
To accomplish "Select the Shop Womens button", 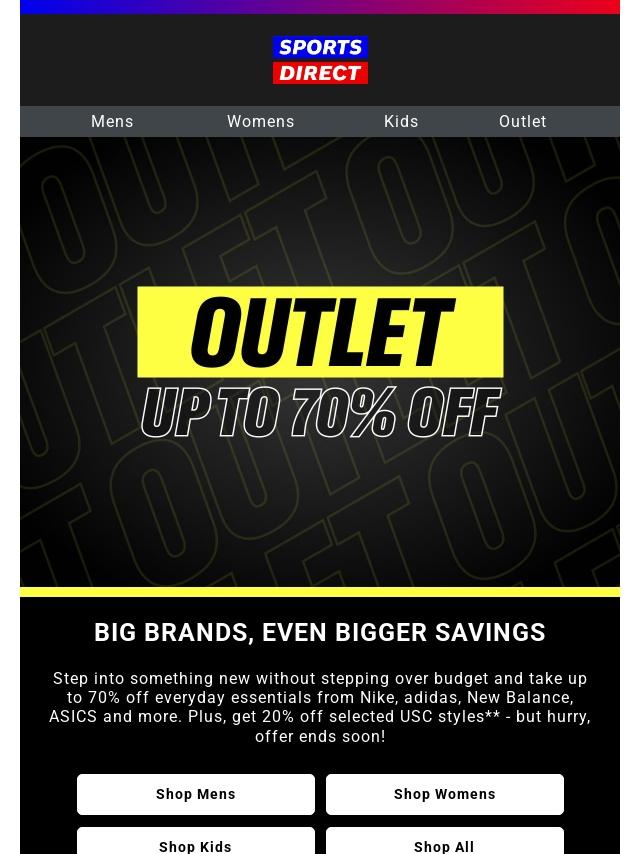I will coord(444,794).
